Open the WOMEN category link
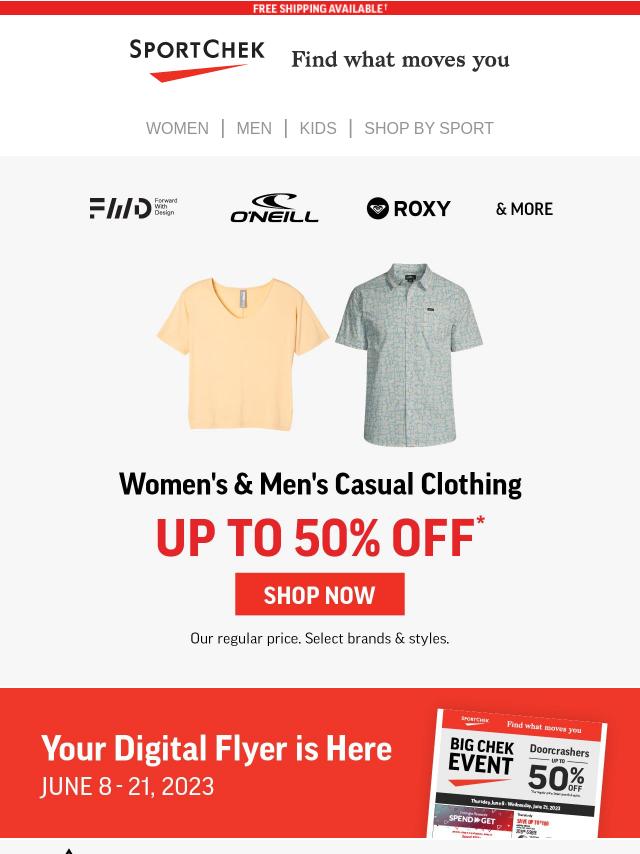The height and width of the screenshot is (854, 640). tap(177, 128)
